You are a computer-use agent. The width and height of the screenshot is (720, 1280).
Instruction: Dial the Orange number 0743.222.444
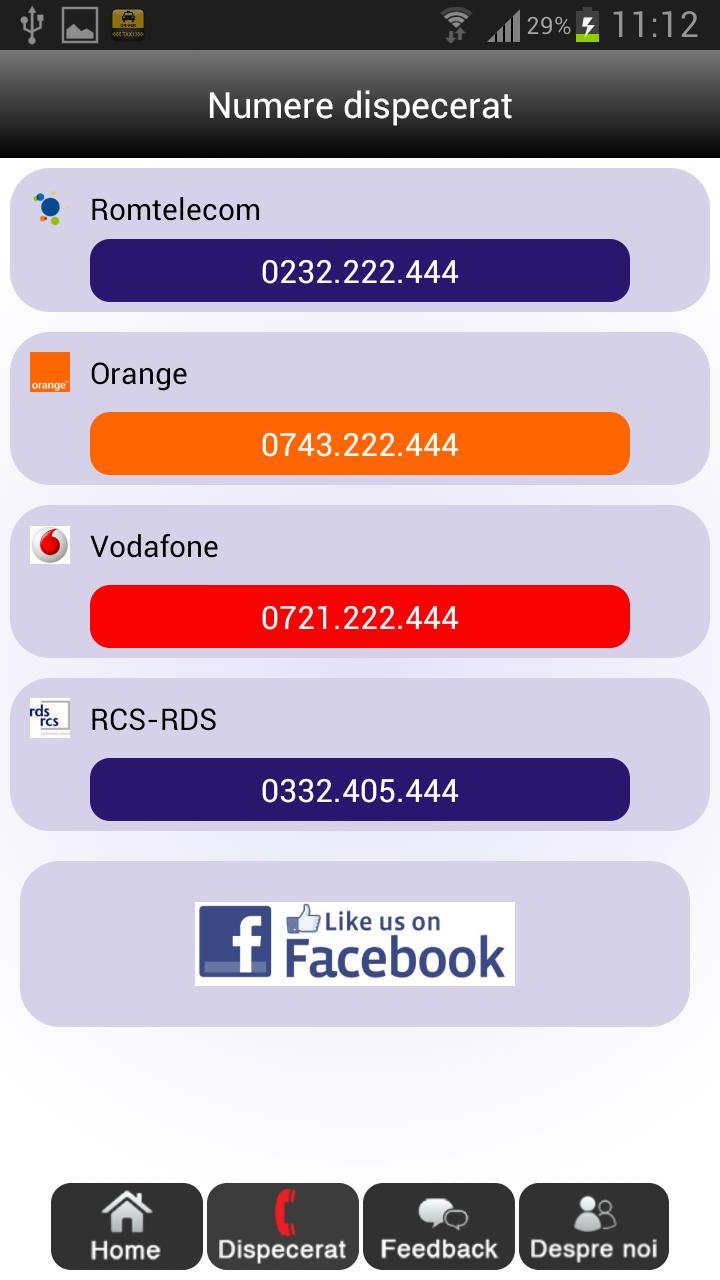(360, 444)
